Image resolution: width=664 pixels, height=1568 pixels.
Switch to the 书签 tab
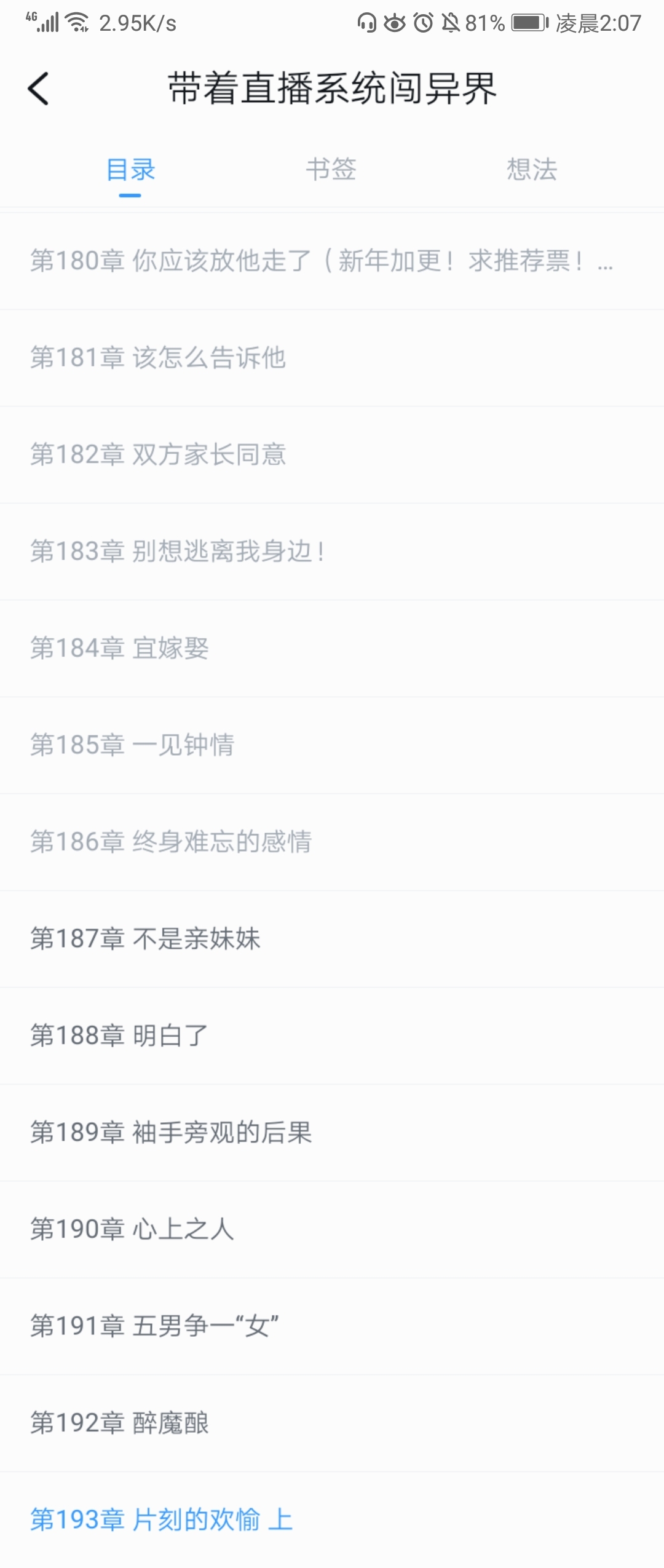[331, 169]
